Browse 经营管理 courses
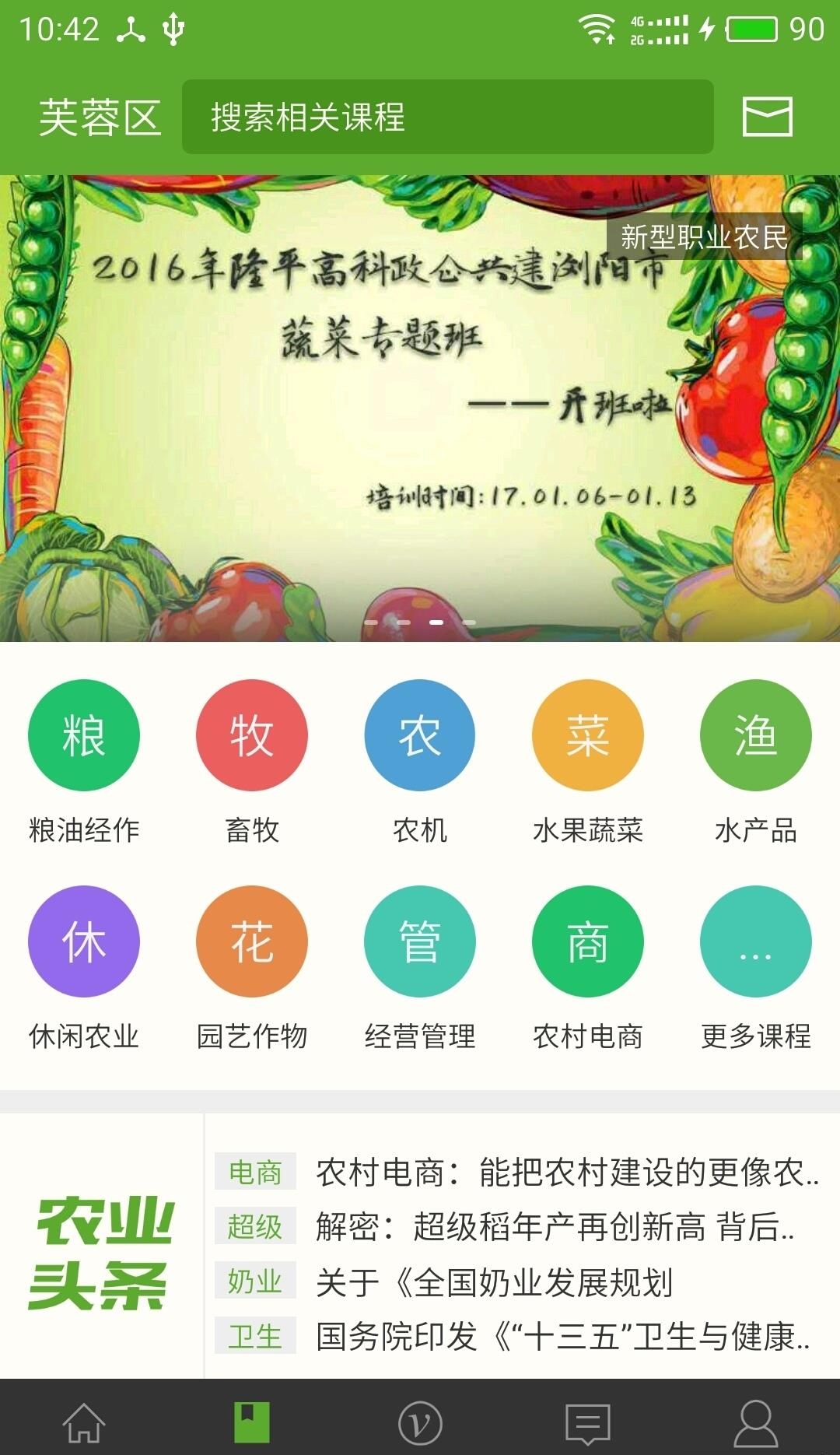 pyautogui.click(x=420, y=941)
